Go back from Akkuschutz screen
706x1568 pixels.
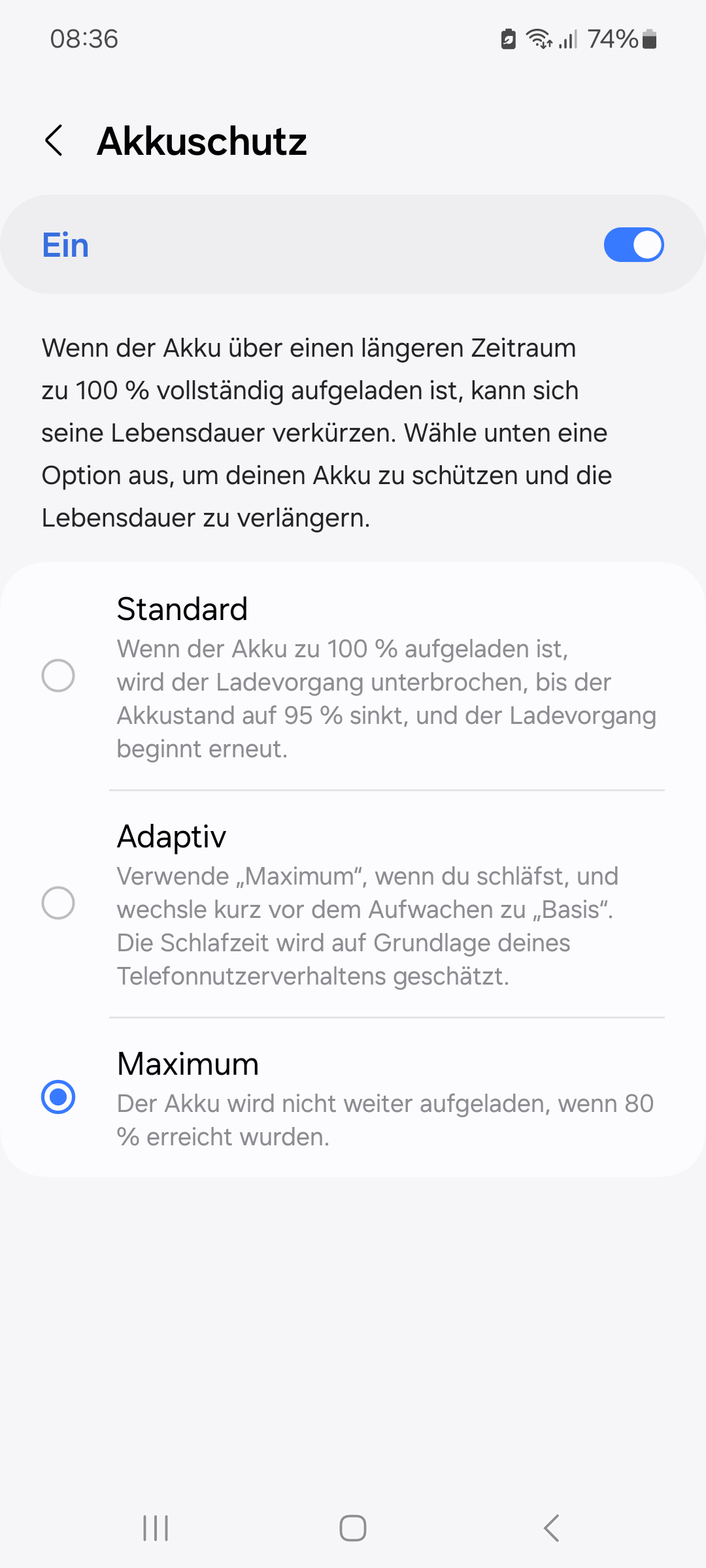(x=54, y=140)
